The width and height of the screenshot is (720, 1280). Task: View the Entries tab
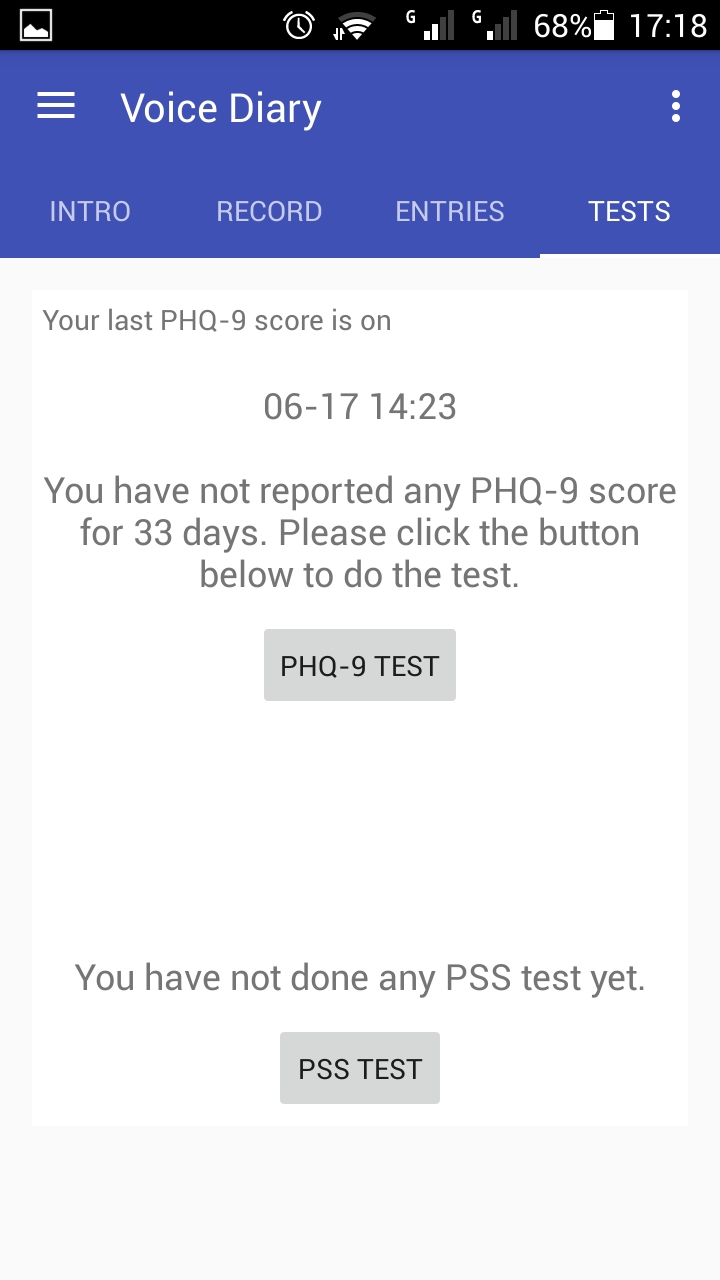tap(450, 212)
